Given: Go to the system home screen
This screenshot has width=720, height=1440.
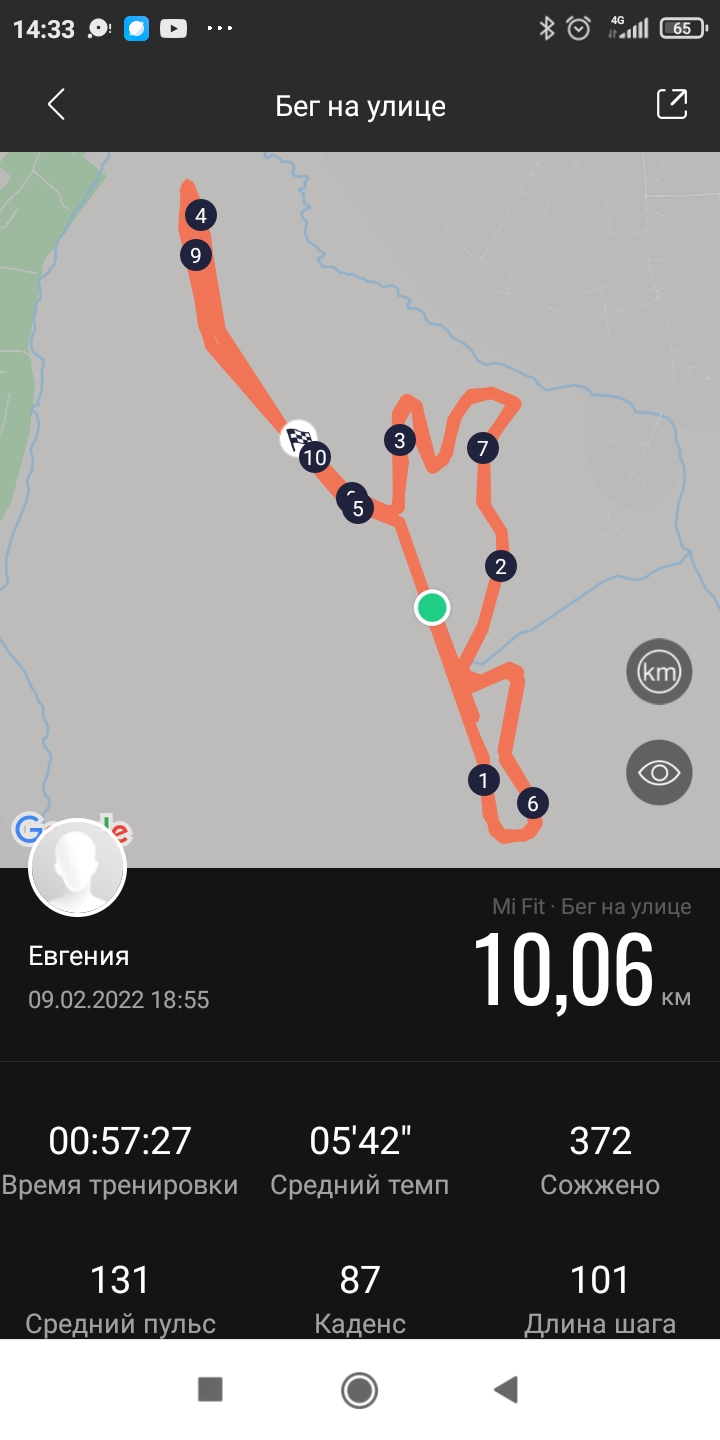Looking at the screenshot, I should click(359, 1389).
